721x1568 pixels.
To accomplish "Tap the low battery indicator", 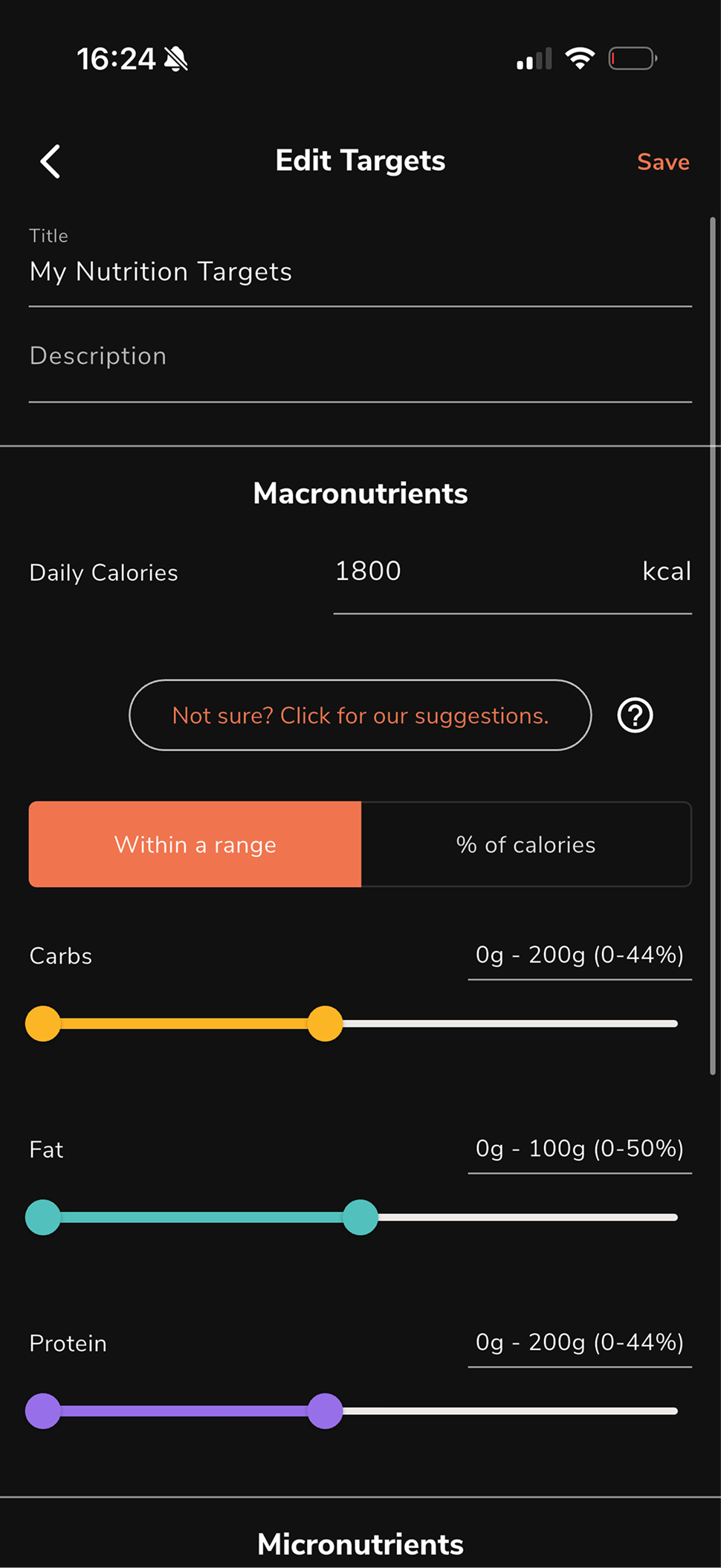I will [x=631, y=57].
